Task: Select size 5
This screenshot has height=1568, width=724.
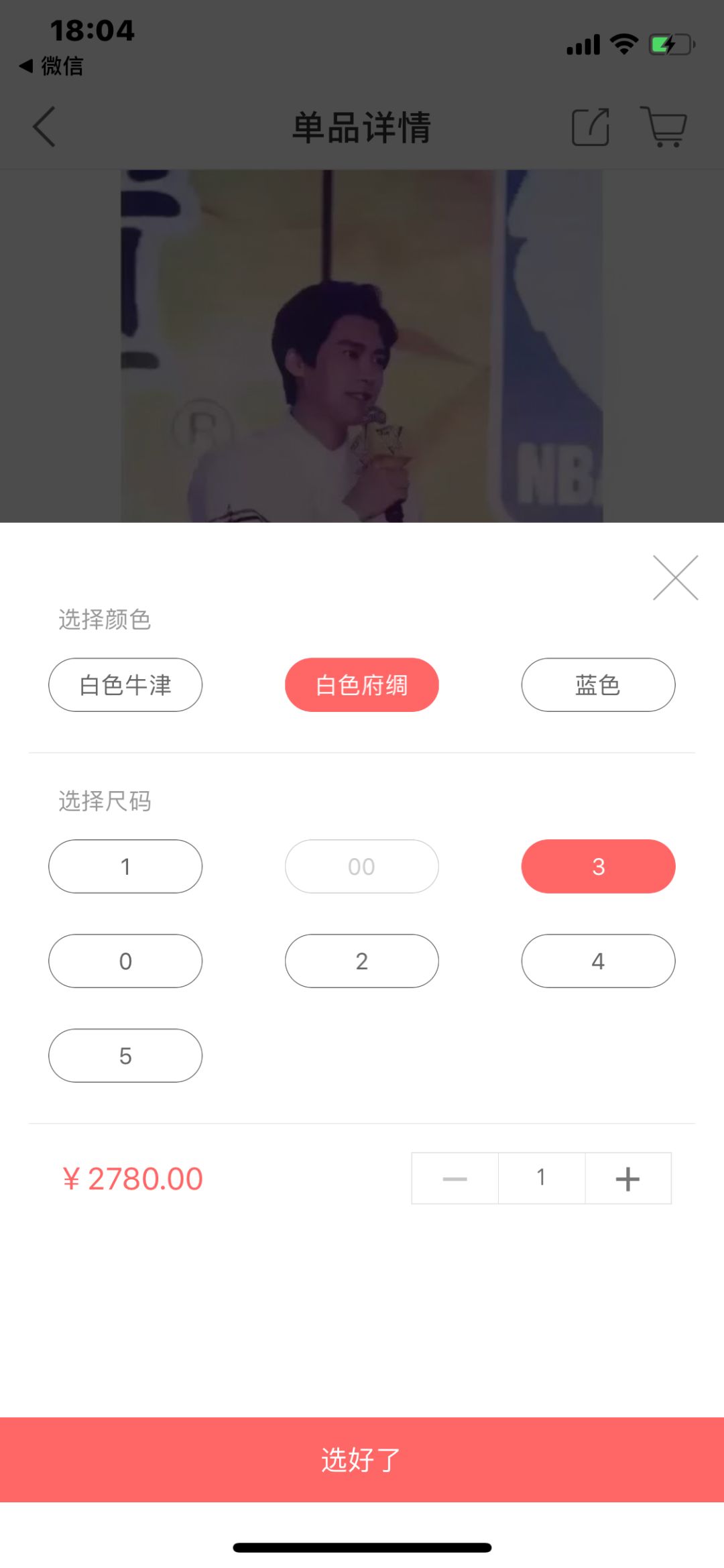Action: coord(125,1055)
